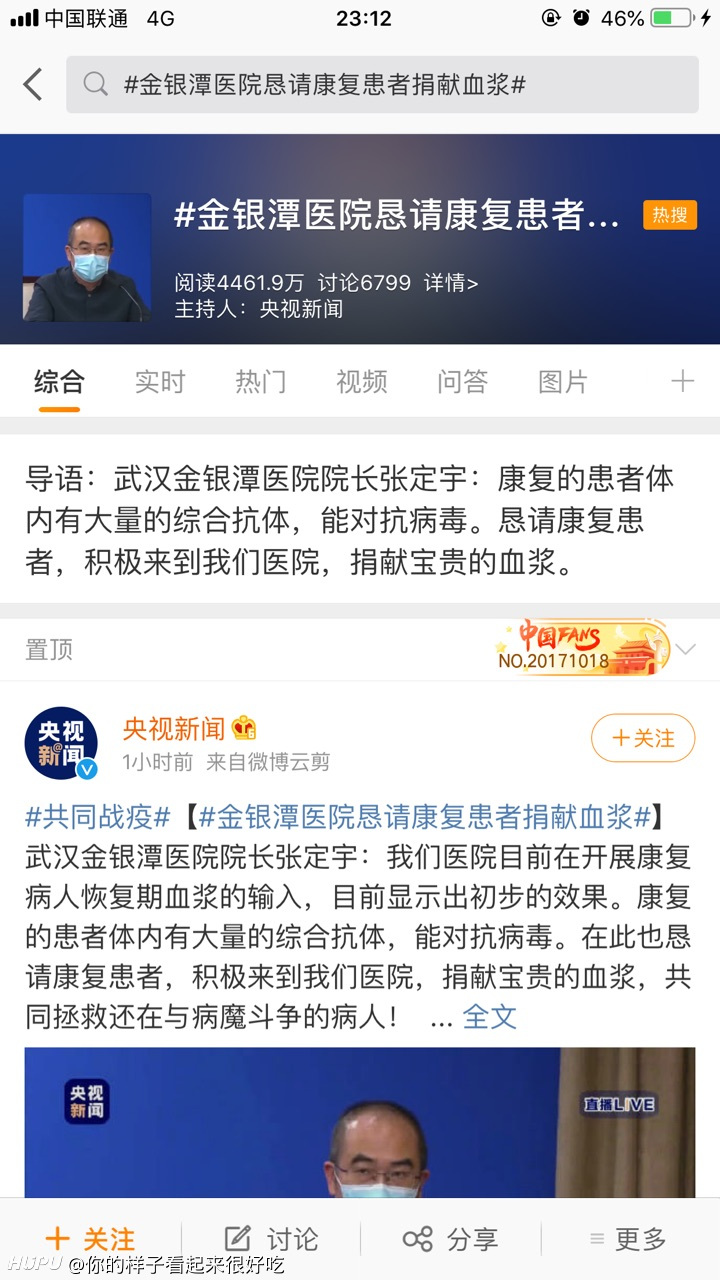
Task: Play the 央视新闻 video in the post
Action: click(360, 1122)
